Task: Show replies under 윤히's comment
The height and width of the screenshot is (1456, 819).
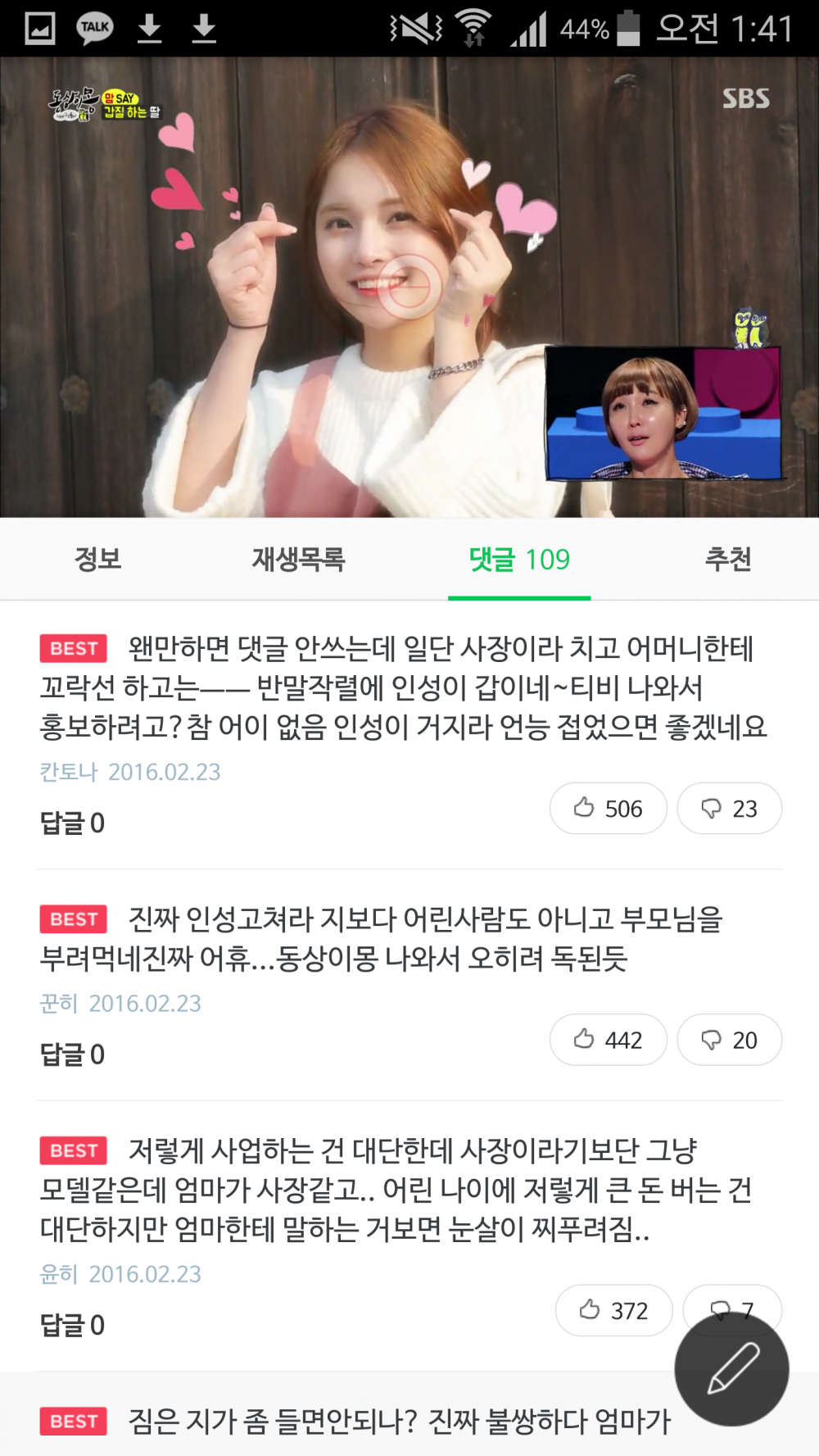Action: (x=72, y=1325)
